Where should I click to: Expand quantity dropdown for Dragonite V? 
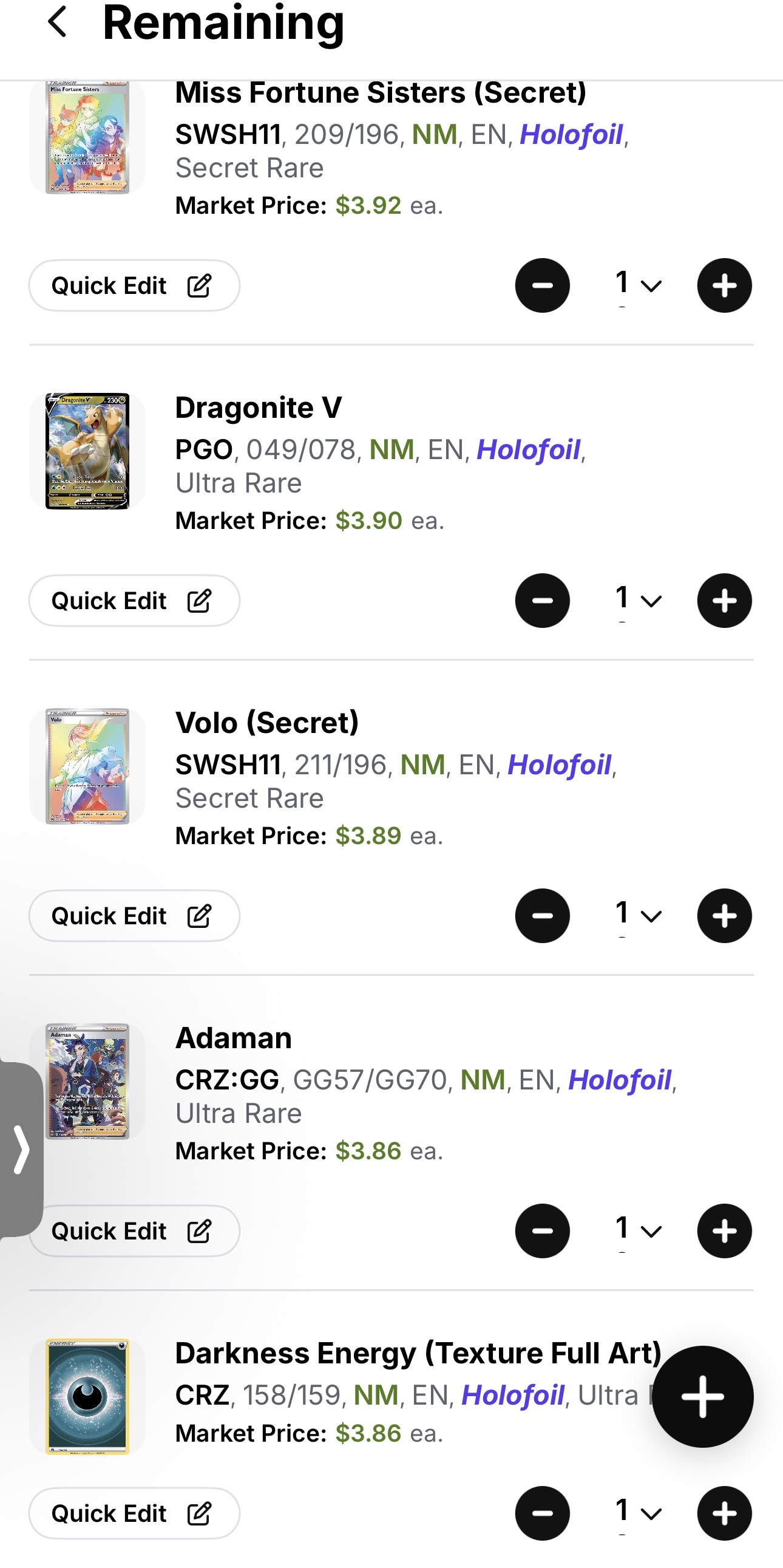coord(637,600)
